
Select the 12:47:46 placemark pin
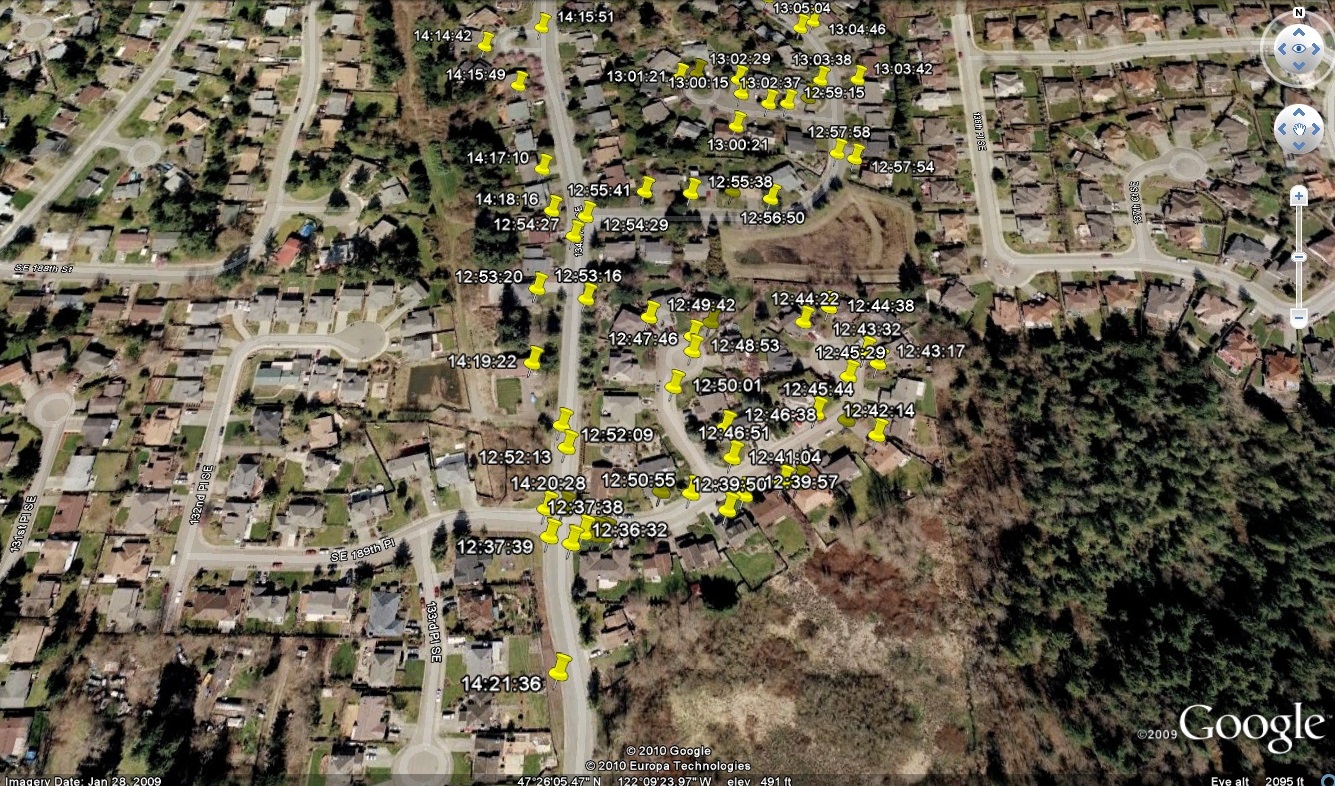(650, 312)
